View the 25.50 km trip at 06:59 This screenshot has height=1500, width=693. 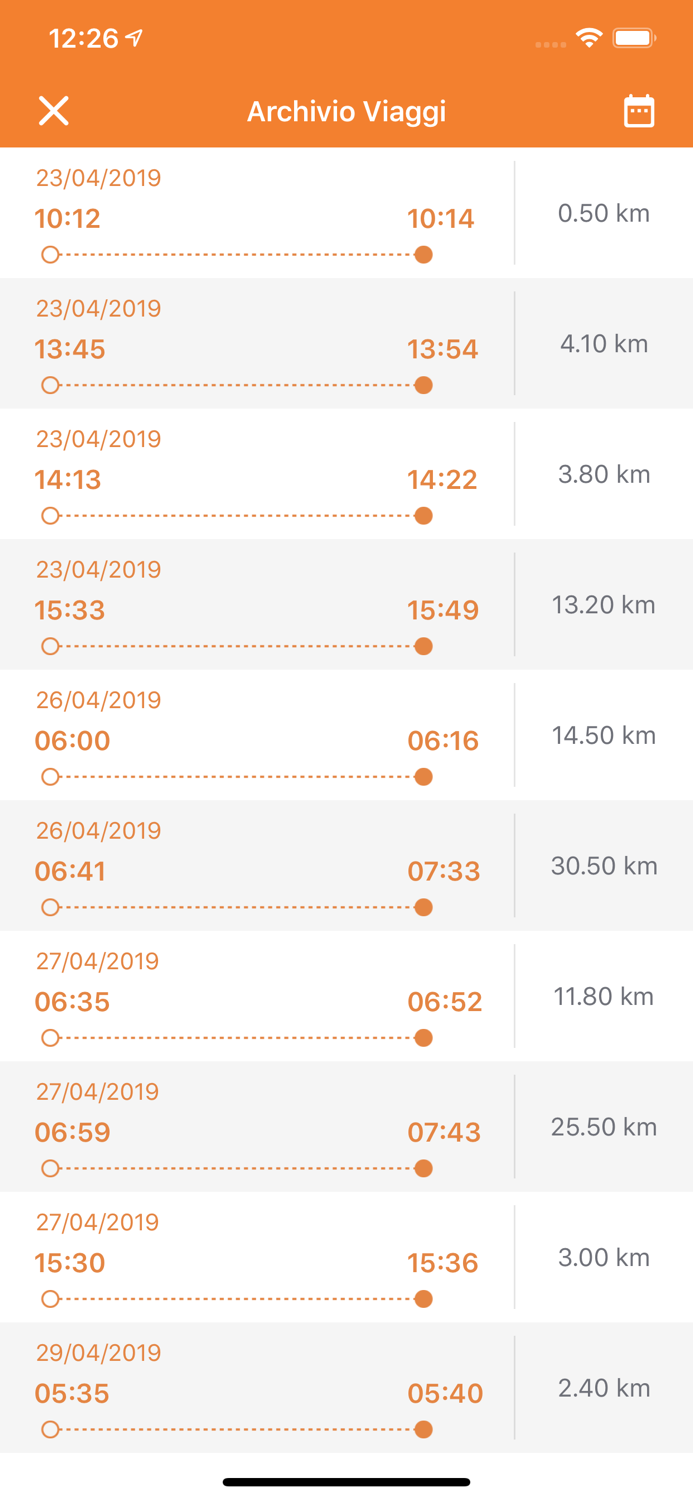point(346,1126)
